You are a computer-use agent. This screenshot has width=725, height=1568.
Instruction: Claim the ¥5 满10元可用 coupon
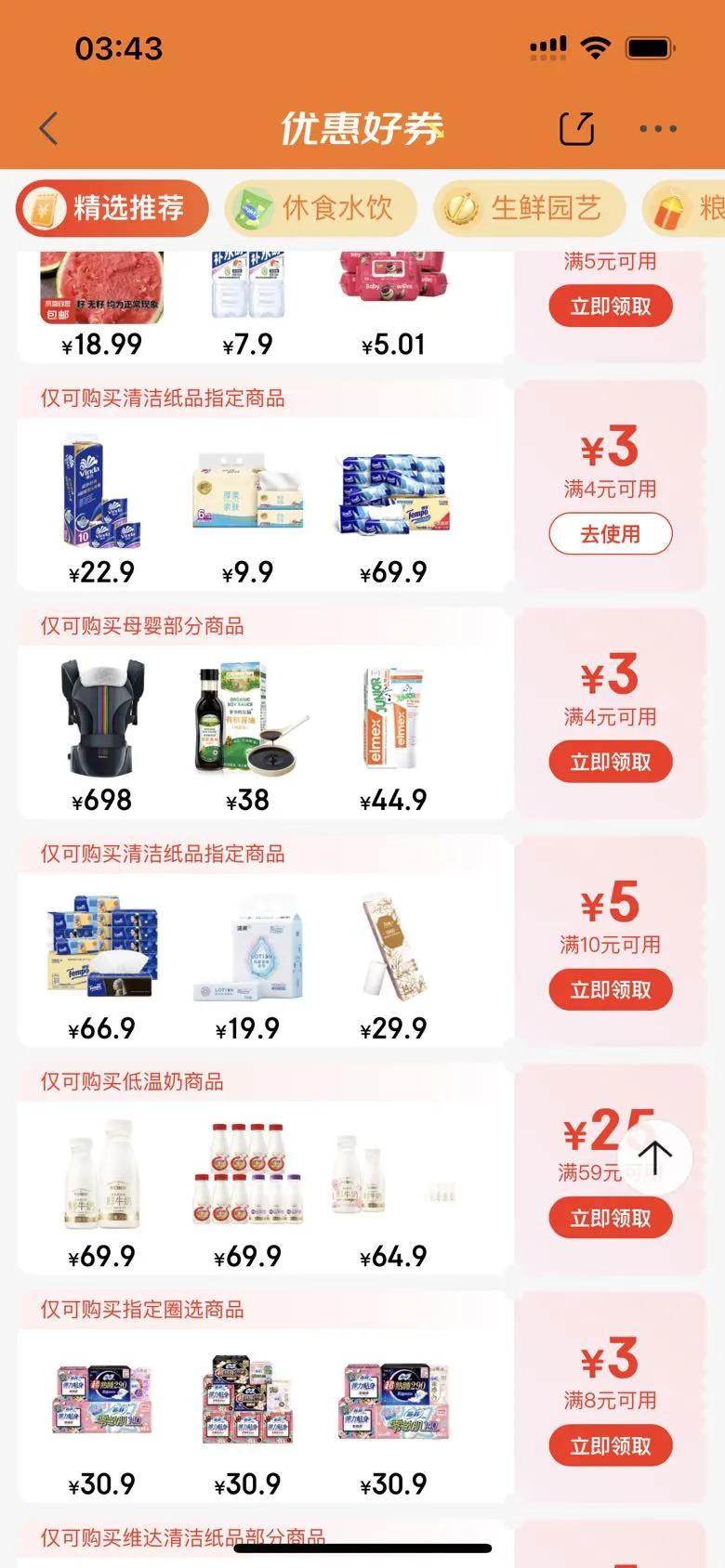[x=610, y=990]
